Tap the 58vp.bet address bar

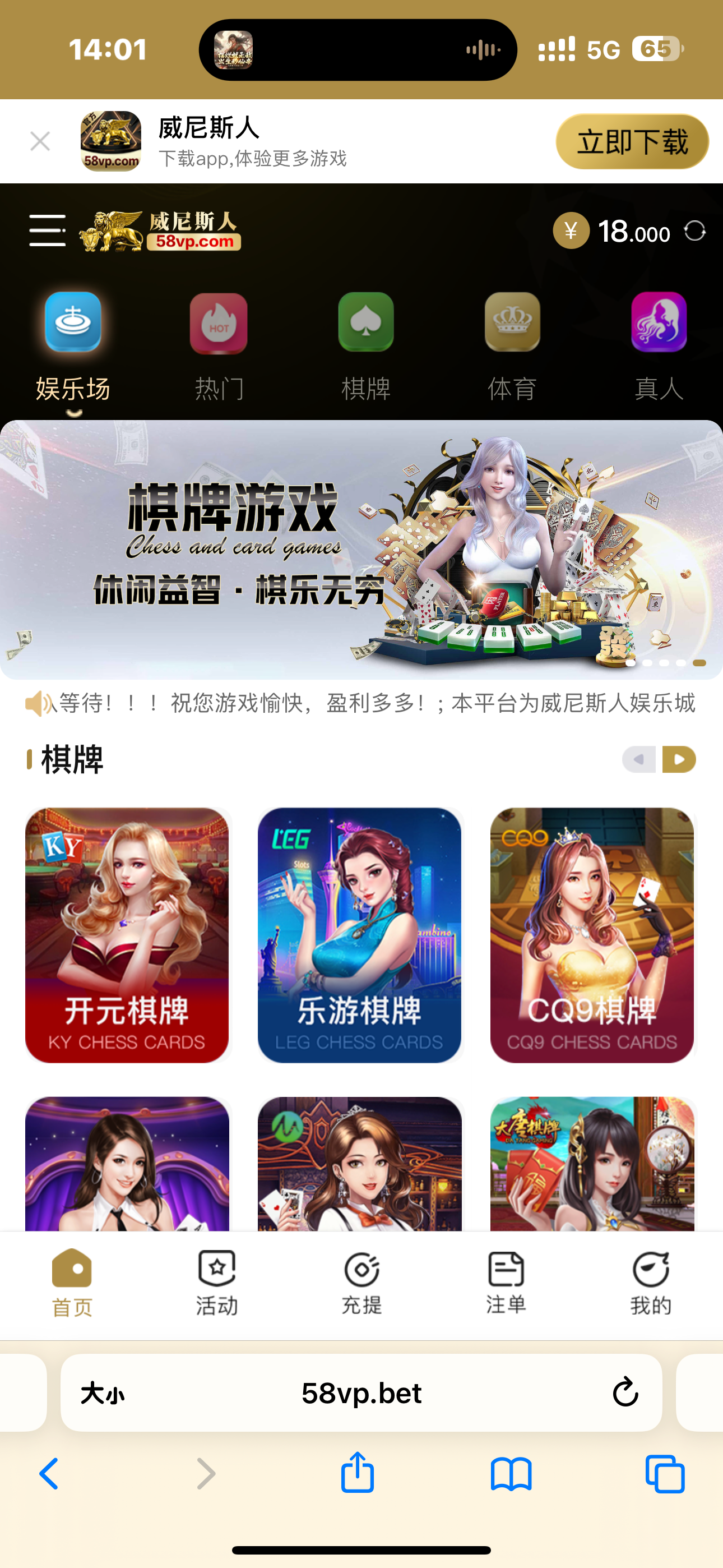click(x=361, y=1392)
